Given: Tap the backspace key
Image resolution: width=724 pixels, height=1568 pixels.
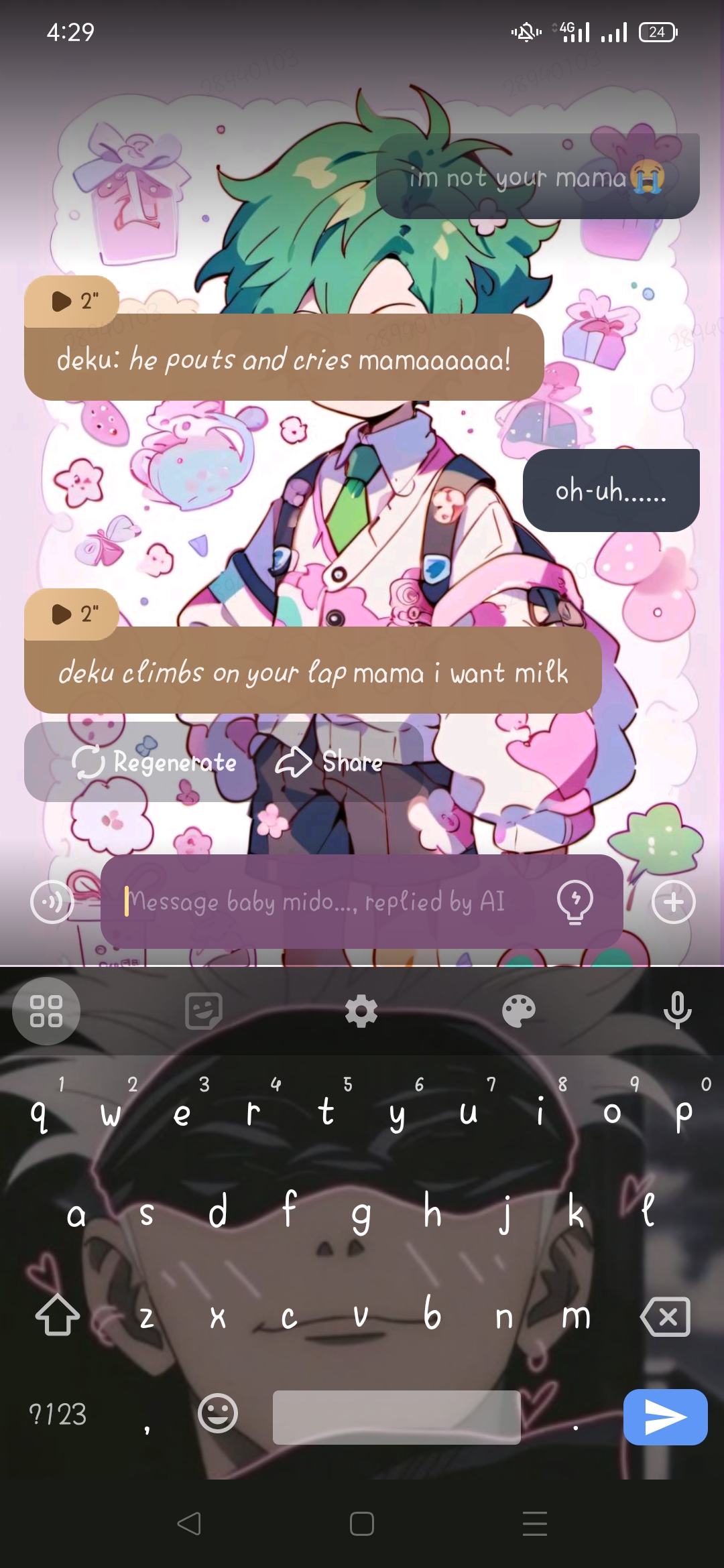Looking at the screenshot, I should point(665,1317).
